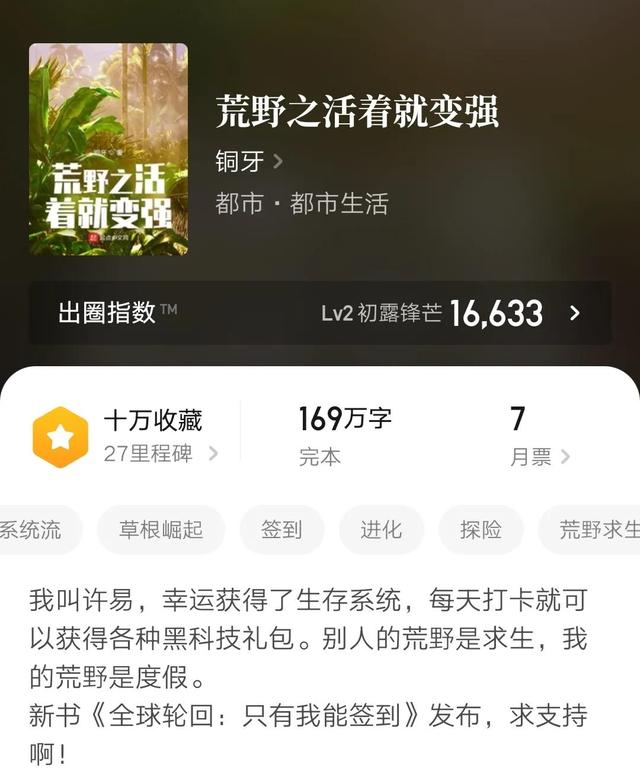Browse the 进化 tag
Image resolution: width=640 pixels, height=784 pixels.
pyautogui.click(x=381, y=530)
